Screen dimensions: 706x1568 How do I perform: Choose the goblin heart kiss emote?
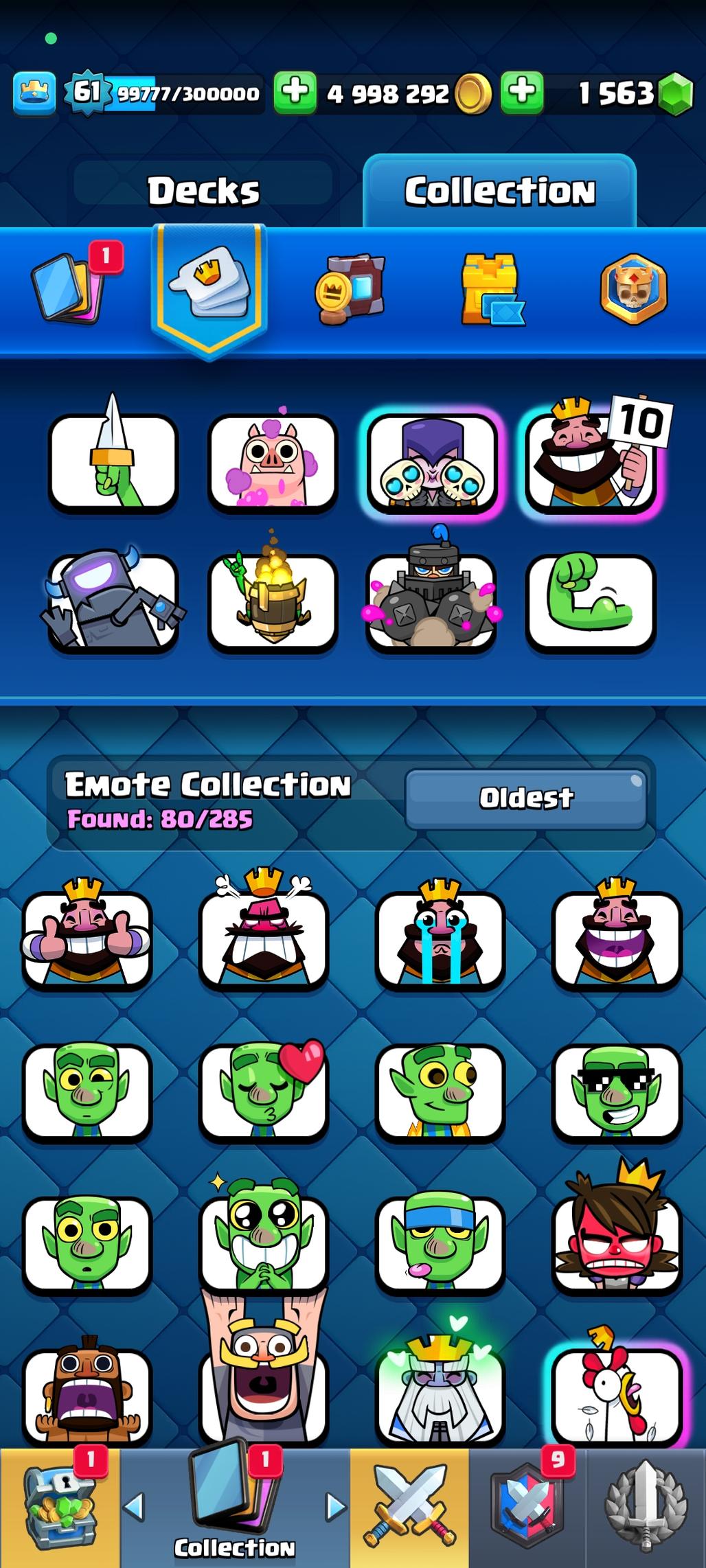(x=264, y=1090)
